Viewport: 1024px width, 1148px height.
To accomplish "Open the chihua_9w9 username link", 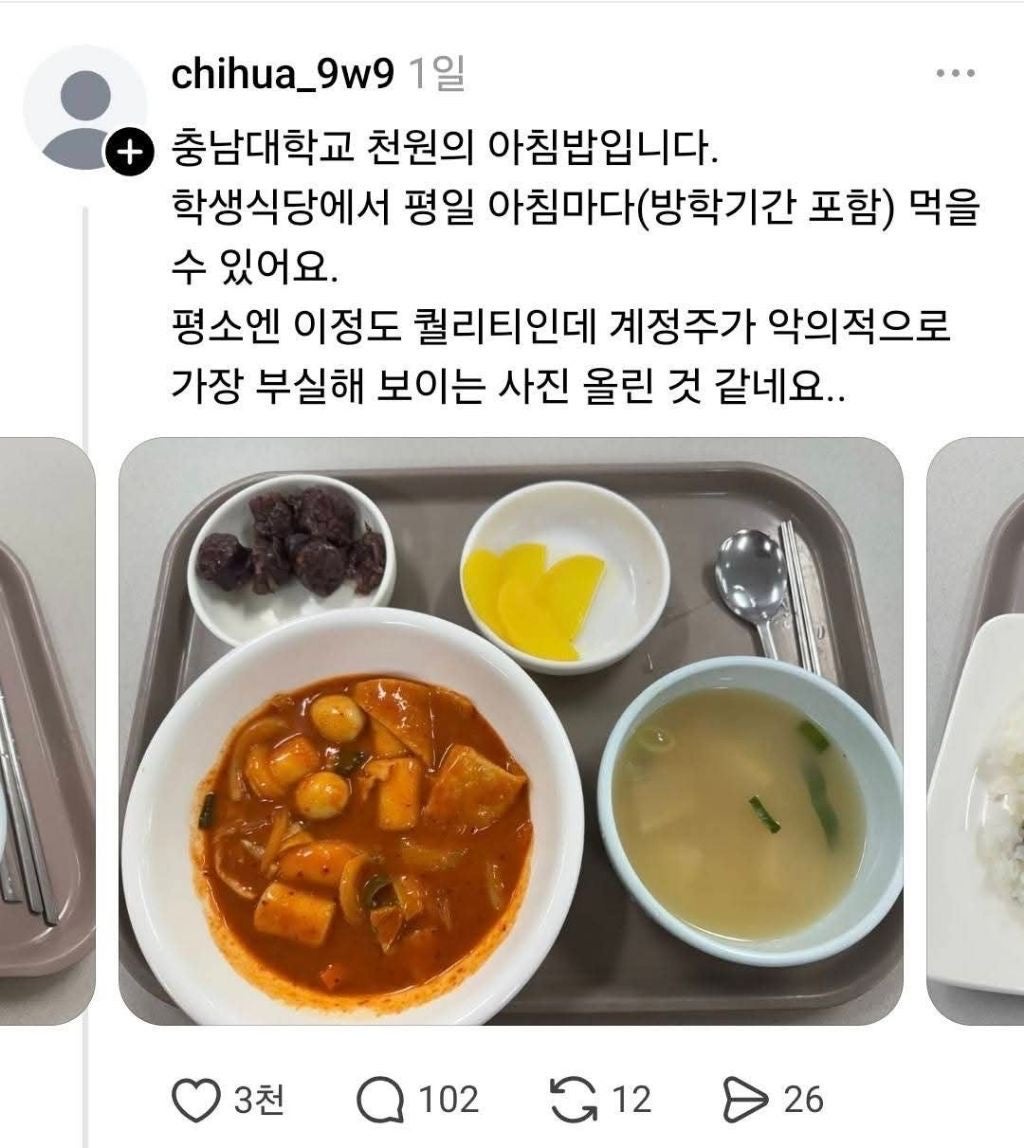I will pyautogui.click(x=283, y=74).
